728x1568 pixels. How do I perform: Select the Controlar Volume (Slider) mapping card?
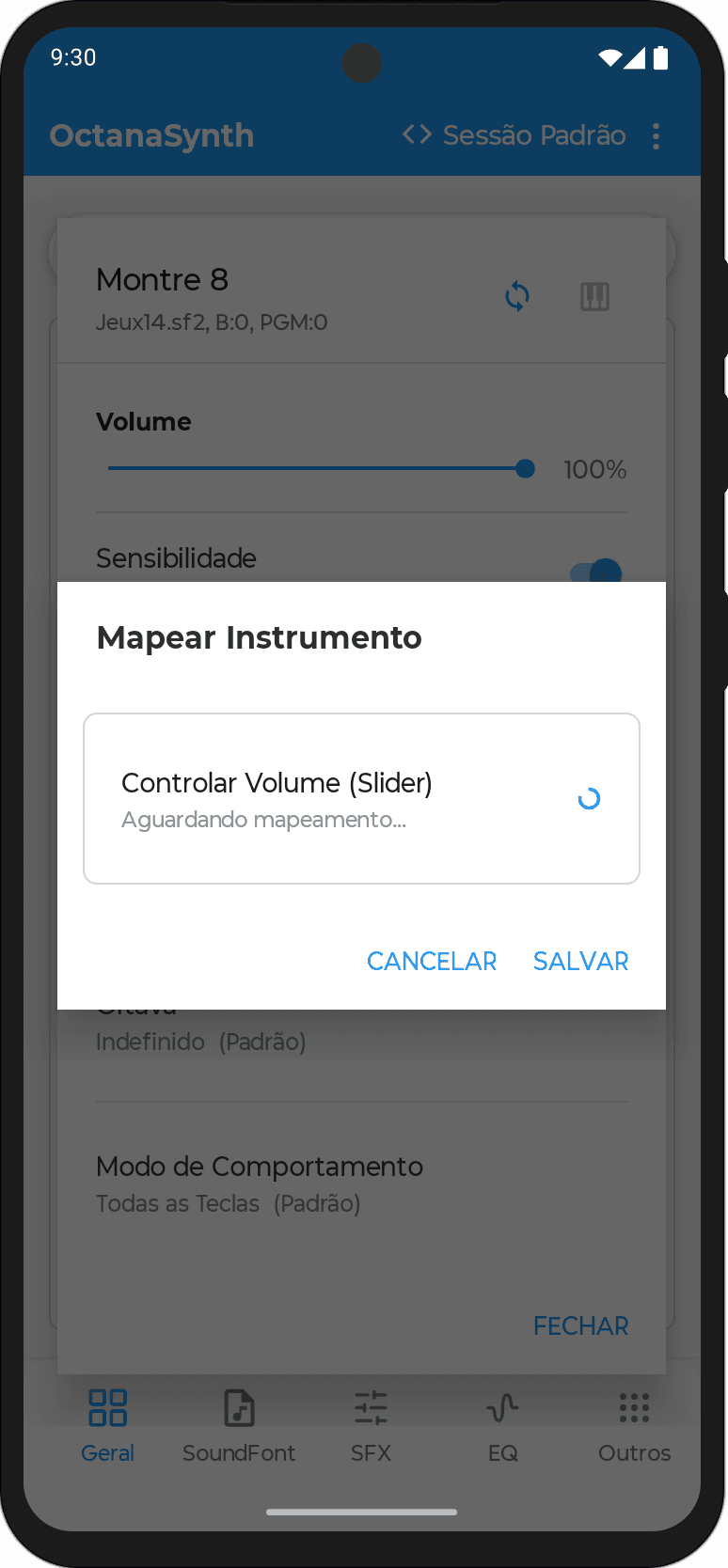click(361, 798)
